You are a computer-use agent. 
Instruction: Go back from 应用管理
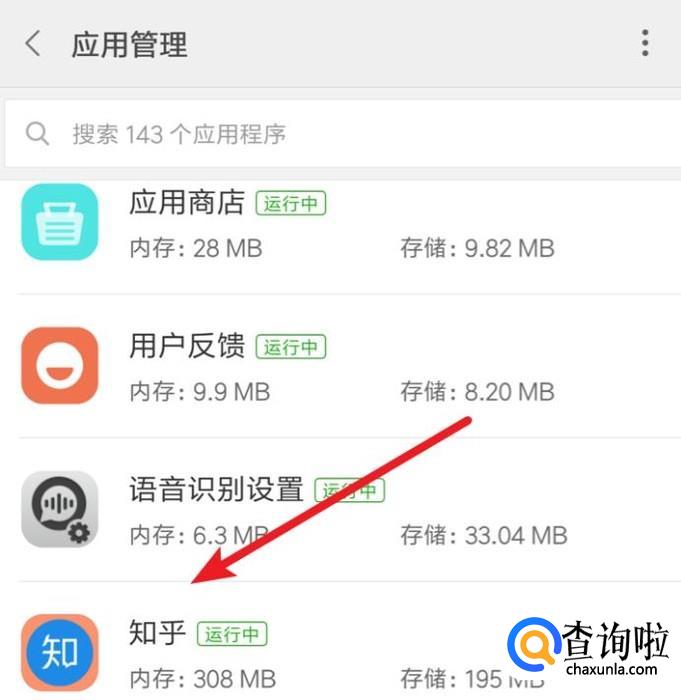[34, 44]
